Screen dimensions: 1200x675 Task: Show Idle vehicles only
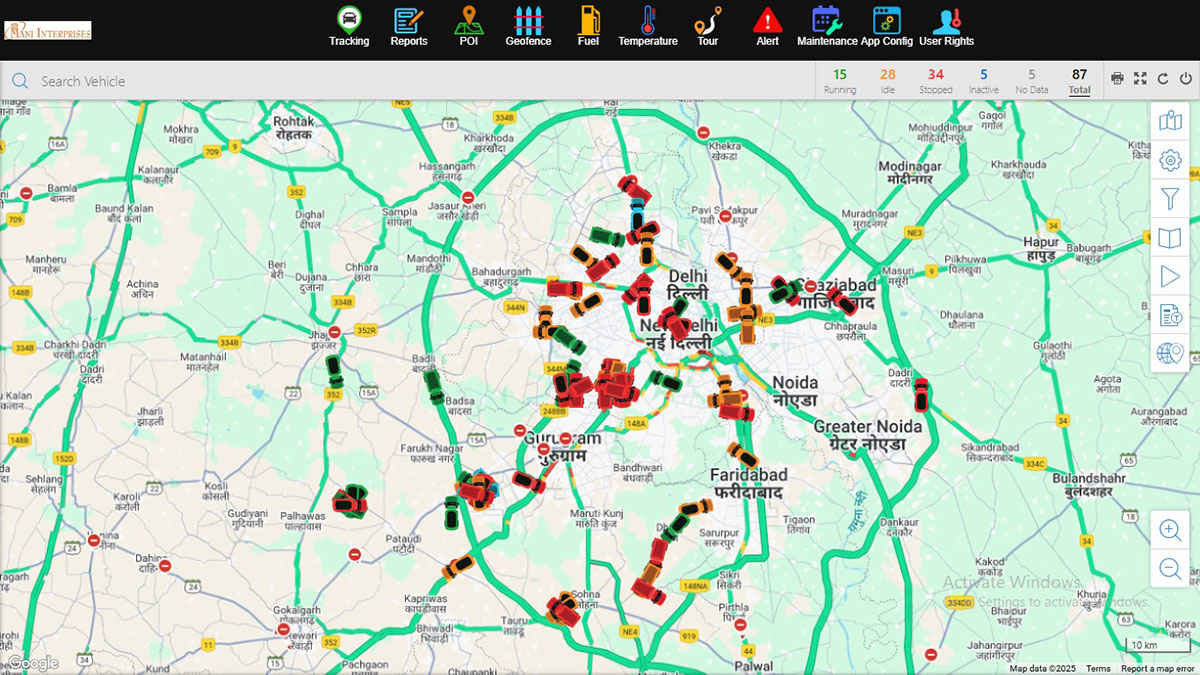(887, 81)
